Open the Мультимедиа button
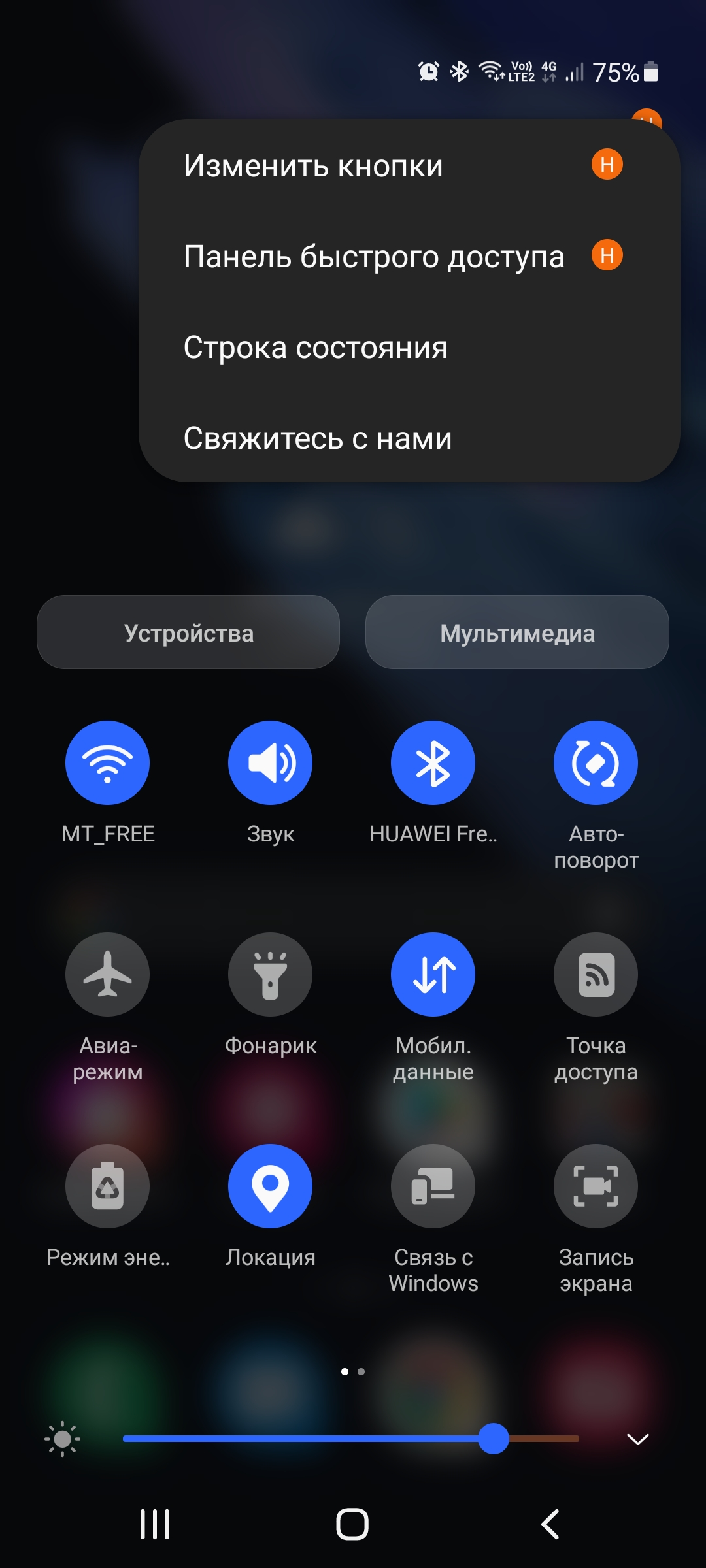This screenshot has width=706, height=1568. coord(517,632)
